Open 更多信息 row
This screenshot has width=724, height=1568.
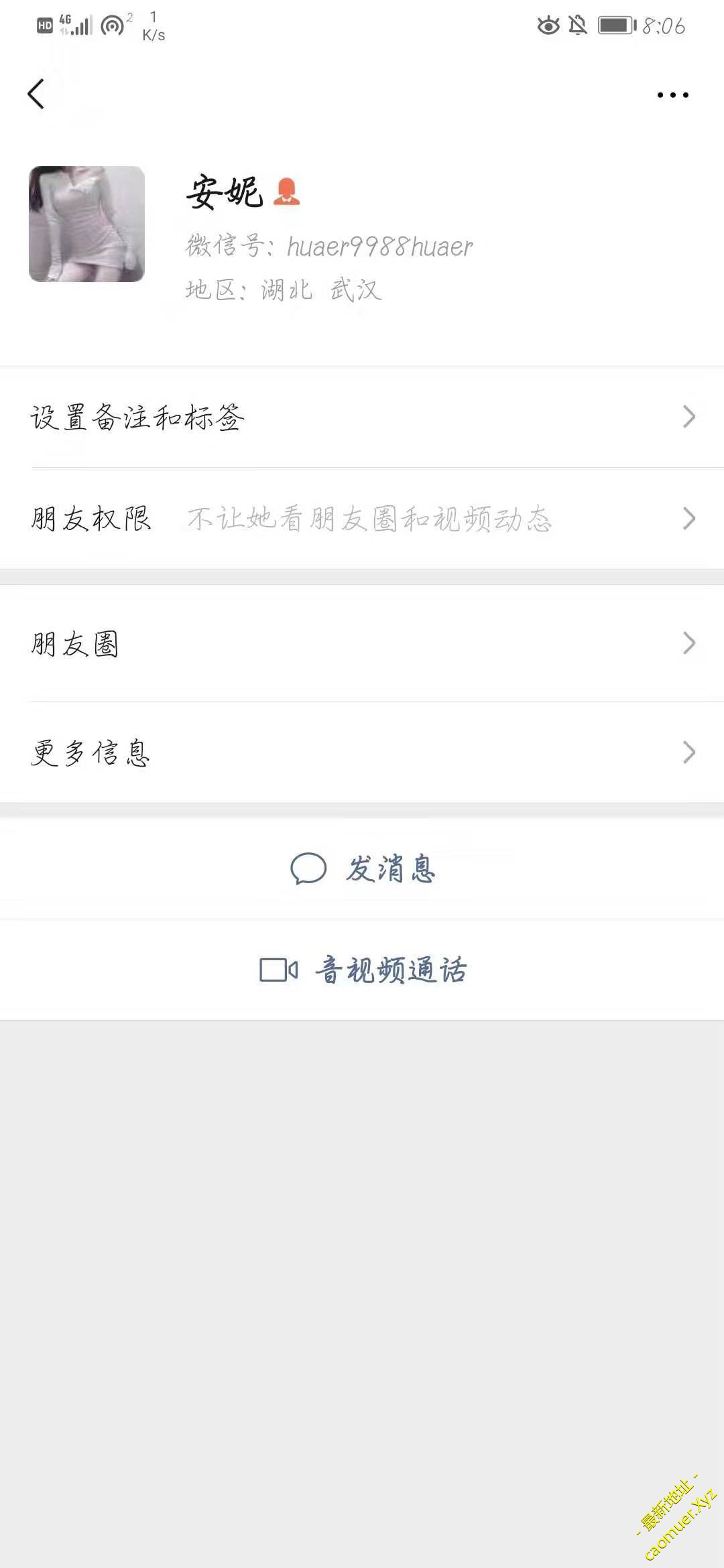click(x=362, y=753)
